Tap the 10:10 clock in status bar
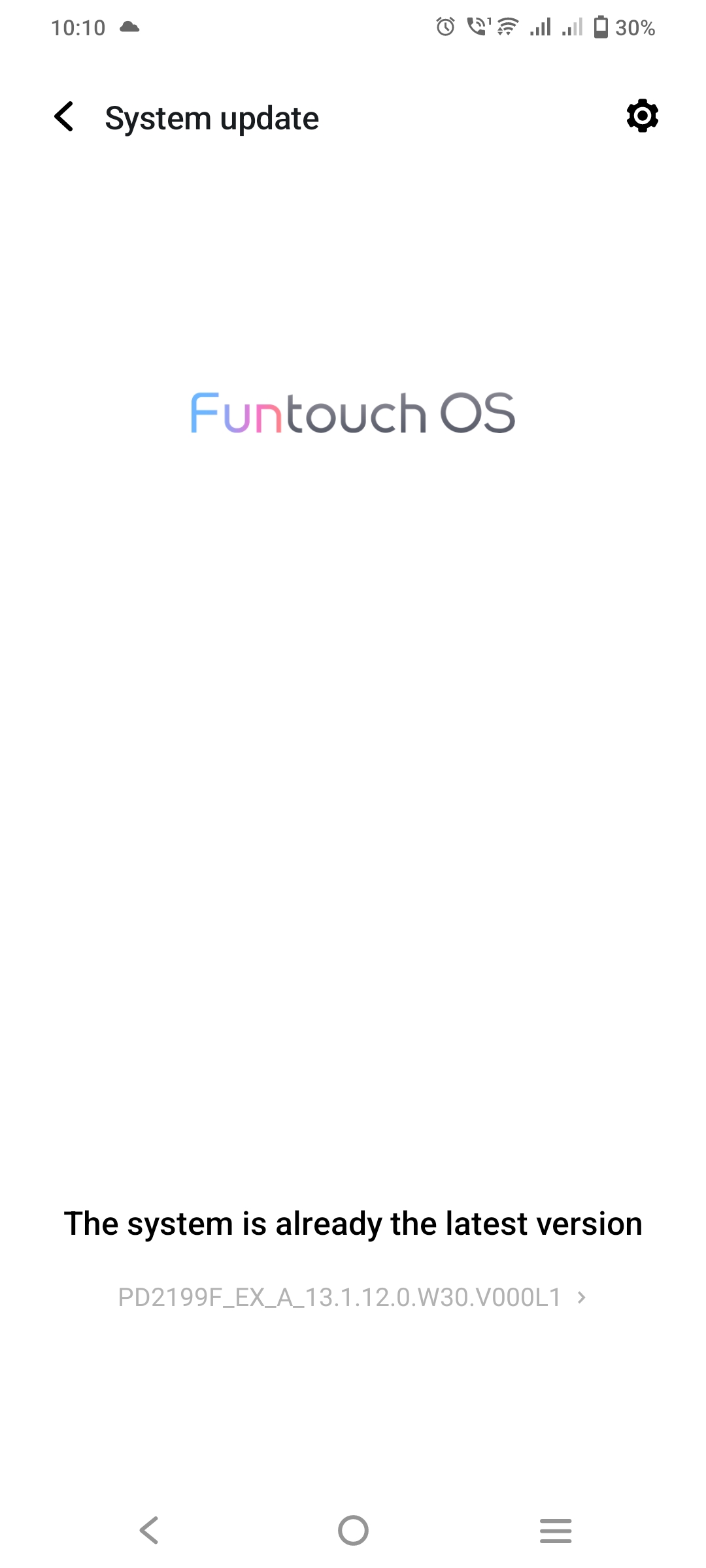 click(78, 27)
